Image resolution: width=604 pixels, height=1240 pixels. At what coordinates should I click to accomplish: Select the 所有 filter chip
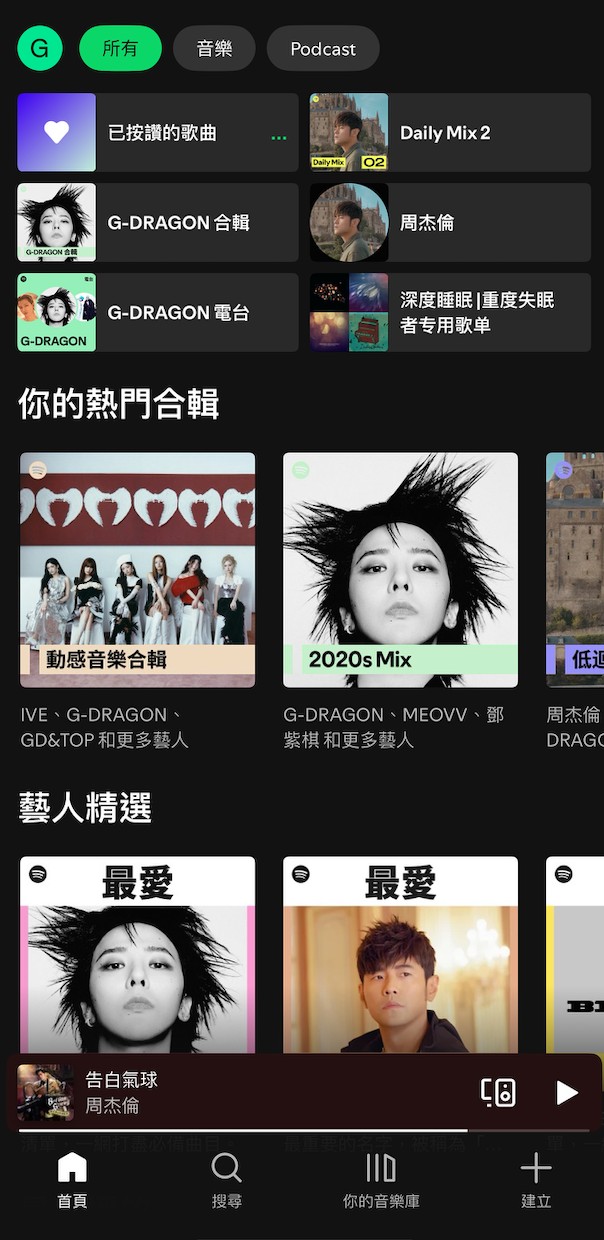point(120,48)
